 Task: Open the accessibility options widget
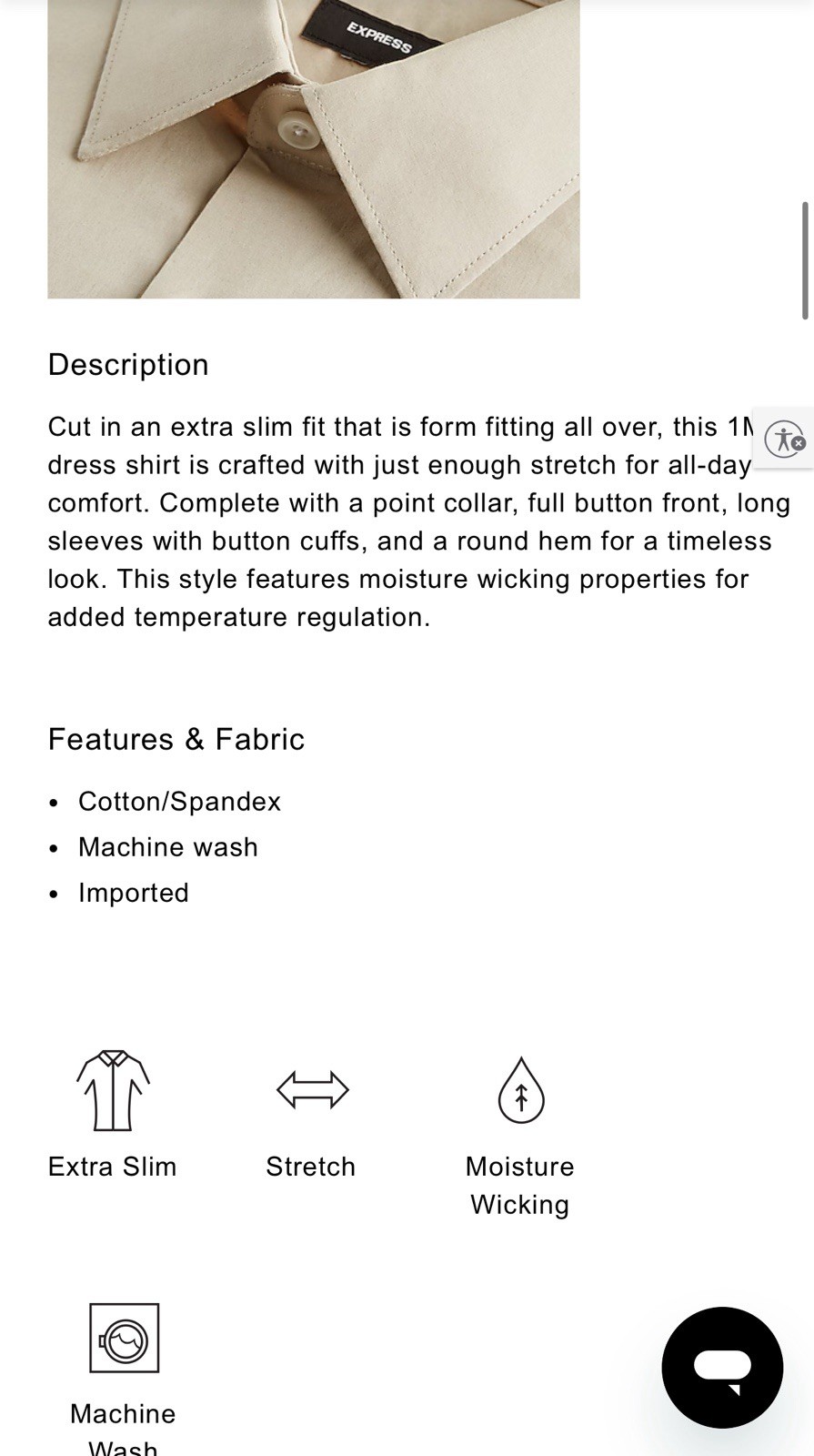[x=784, y=438]
